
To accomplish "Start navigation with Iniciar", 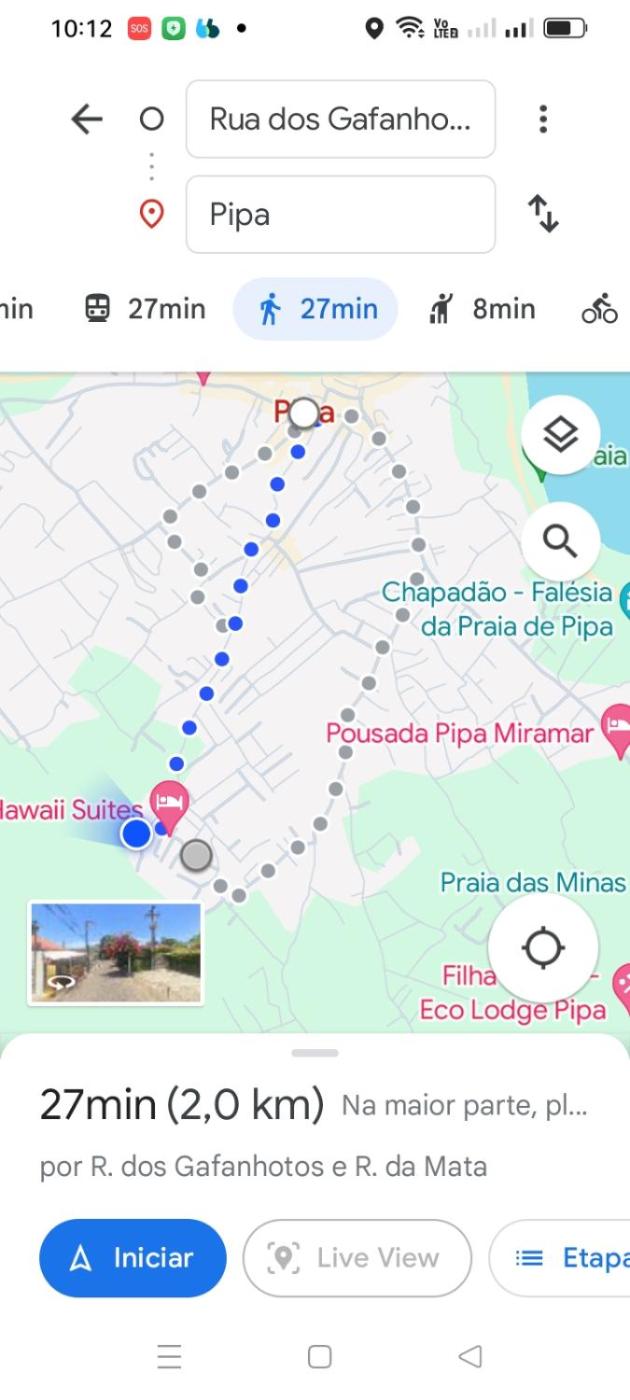I will pos(133,1258).
